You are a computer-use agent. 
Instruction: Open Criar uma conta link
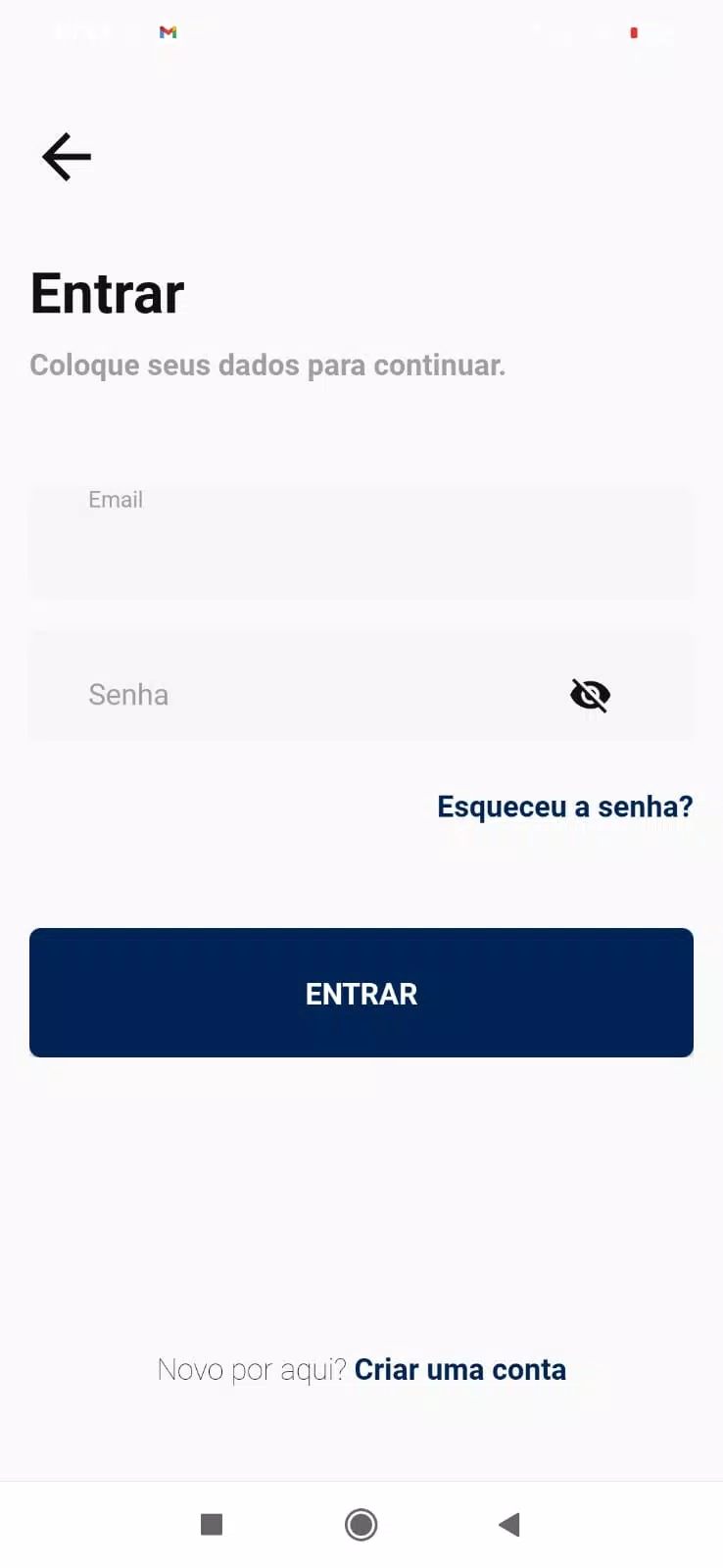[460, 1369]
